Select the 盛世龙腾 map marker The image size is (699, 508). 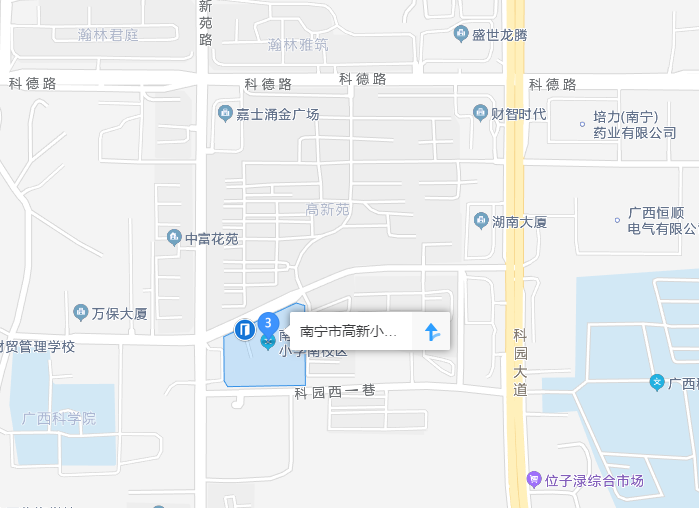(461, 34)
